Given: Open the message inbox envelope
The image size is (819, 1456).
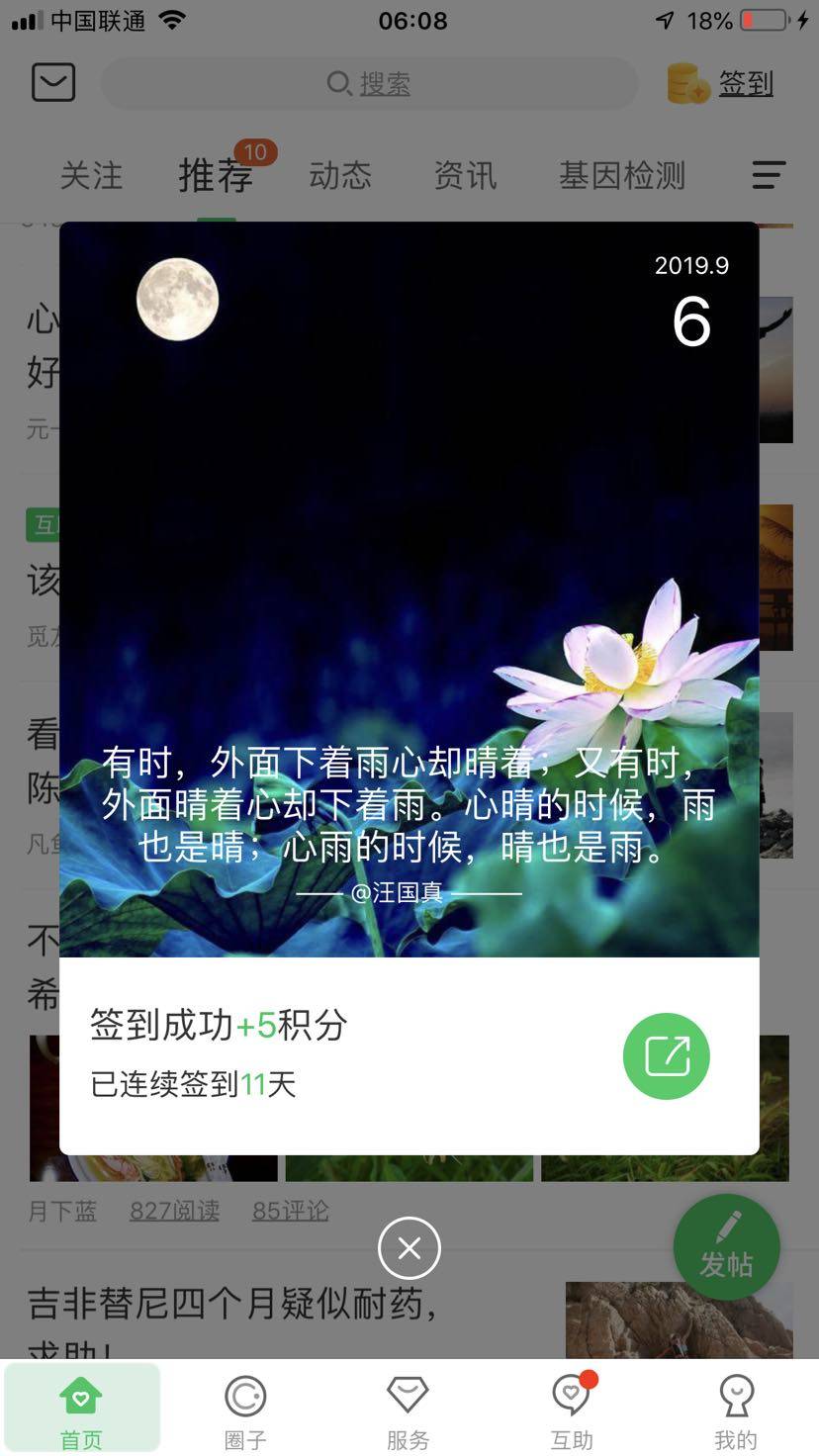Looking at the screenshot, I should point(53,83).
